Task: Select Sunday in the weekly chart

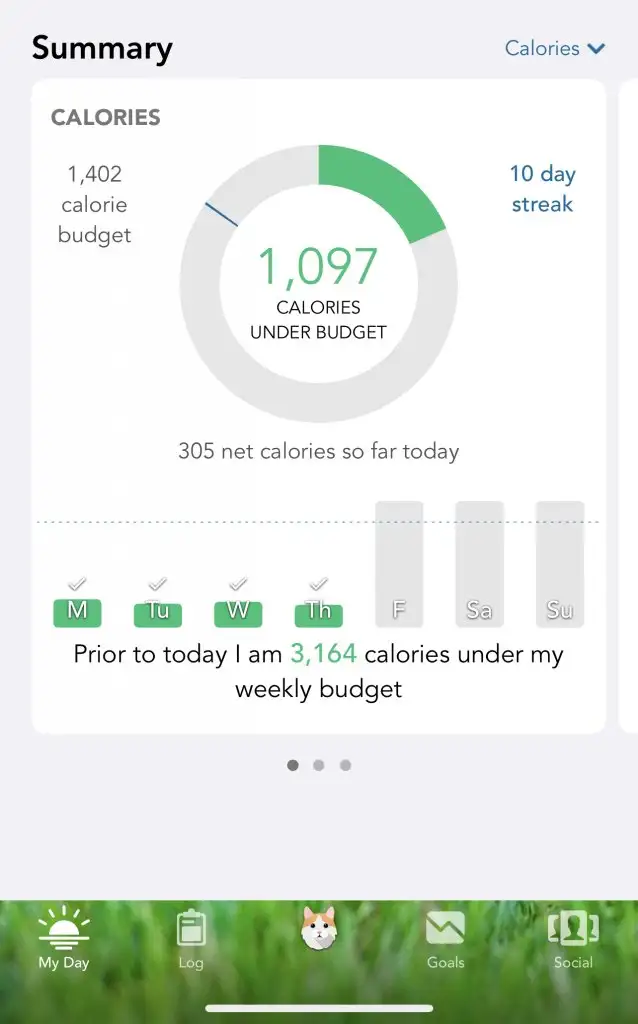Action: (x=560, y=565)
